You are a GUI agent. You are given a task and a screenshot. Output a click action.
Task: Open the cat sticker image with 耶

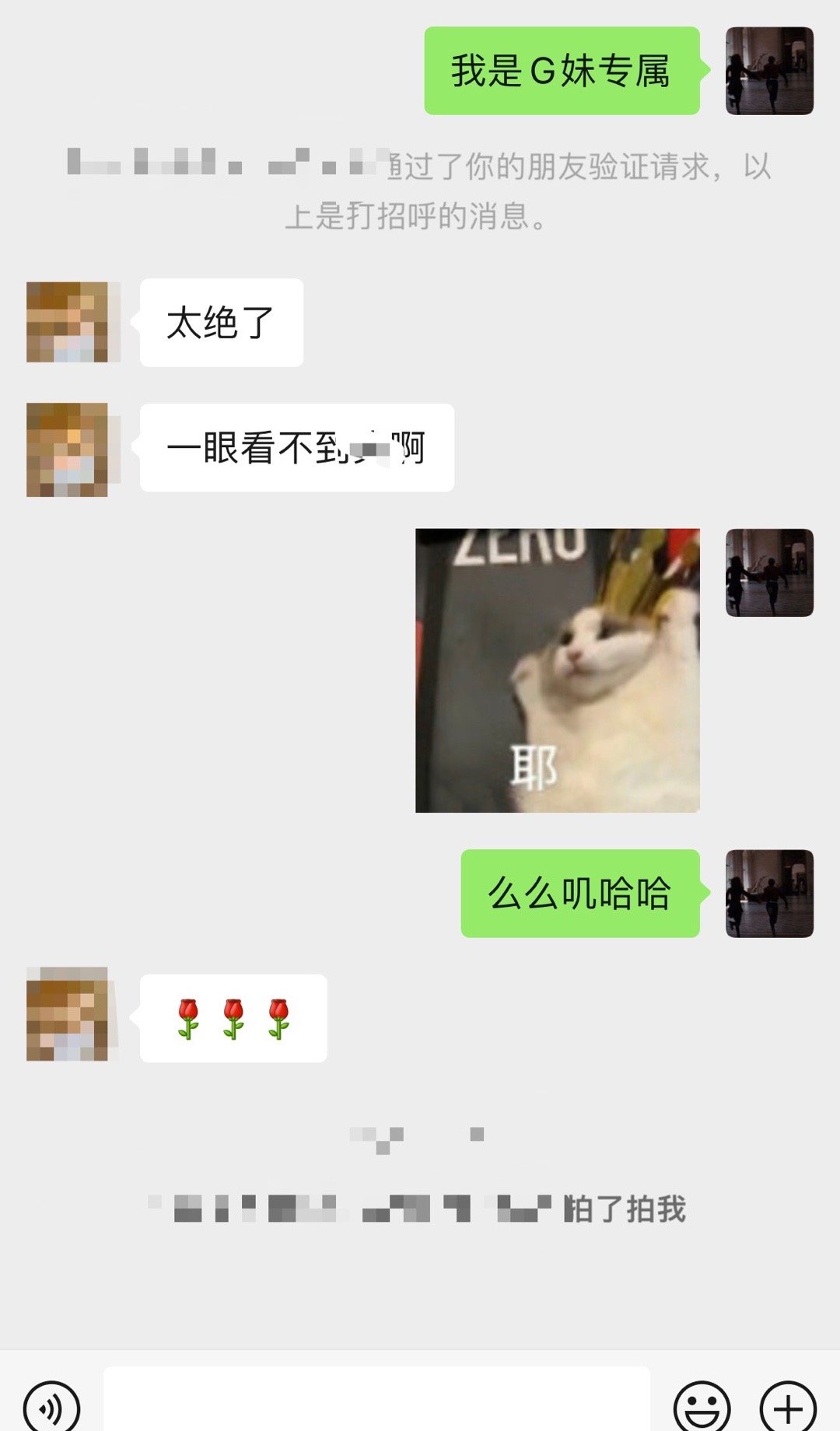558,670
